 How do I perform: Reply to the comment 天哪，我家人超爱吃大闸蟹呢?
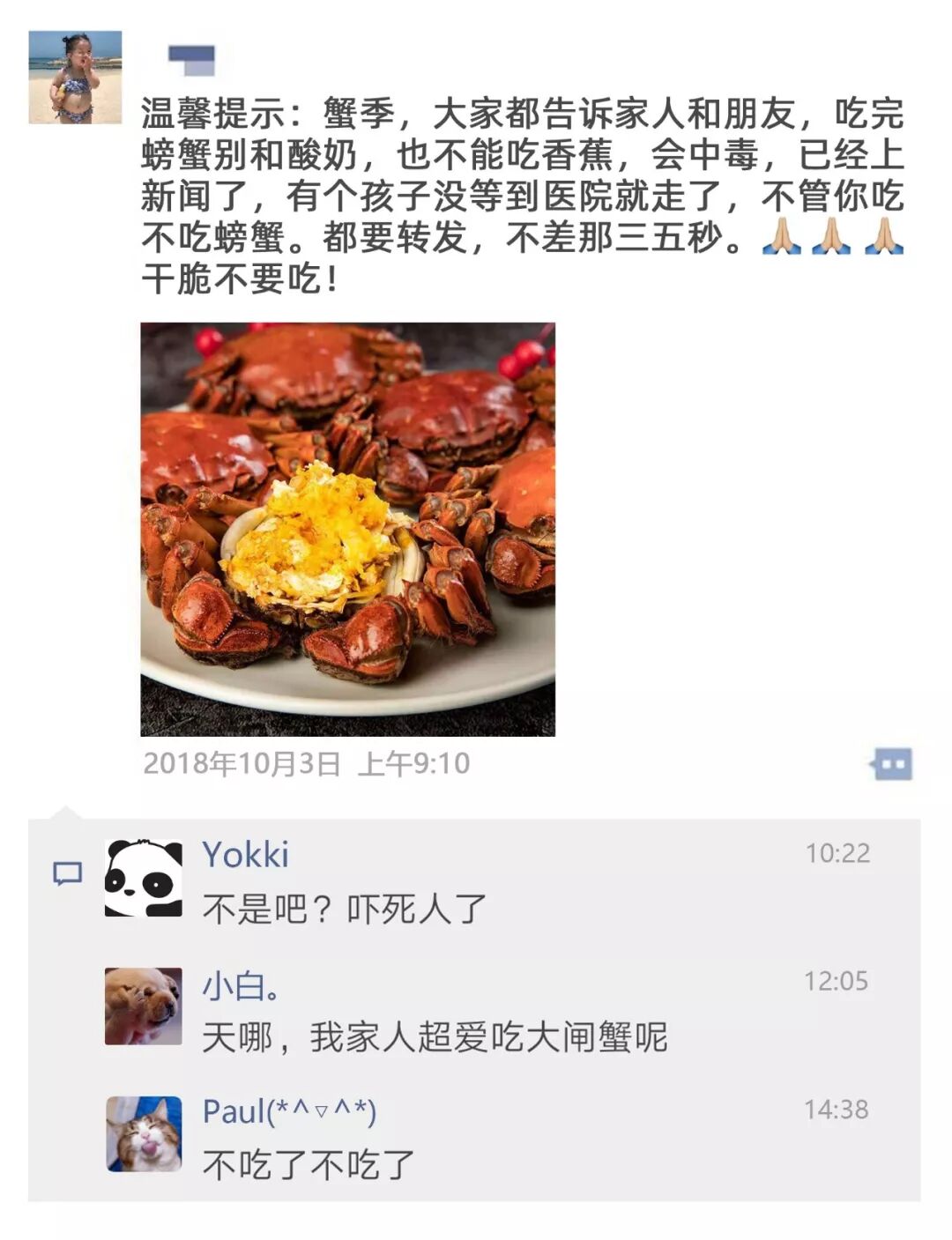(x=435, y=1037)
